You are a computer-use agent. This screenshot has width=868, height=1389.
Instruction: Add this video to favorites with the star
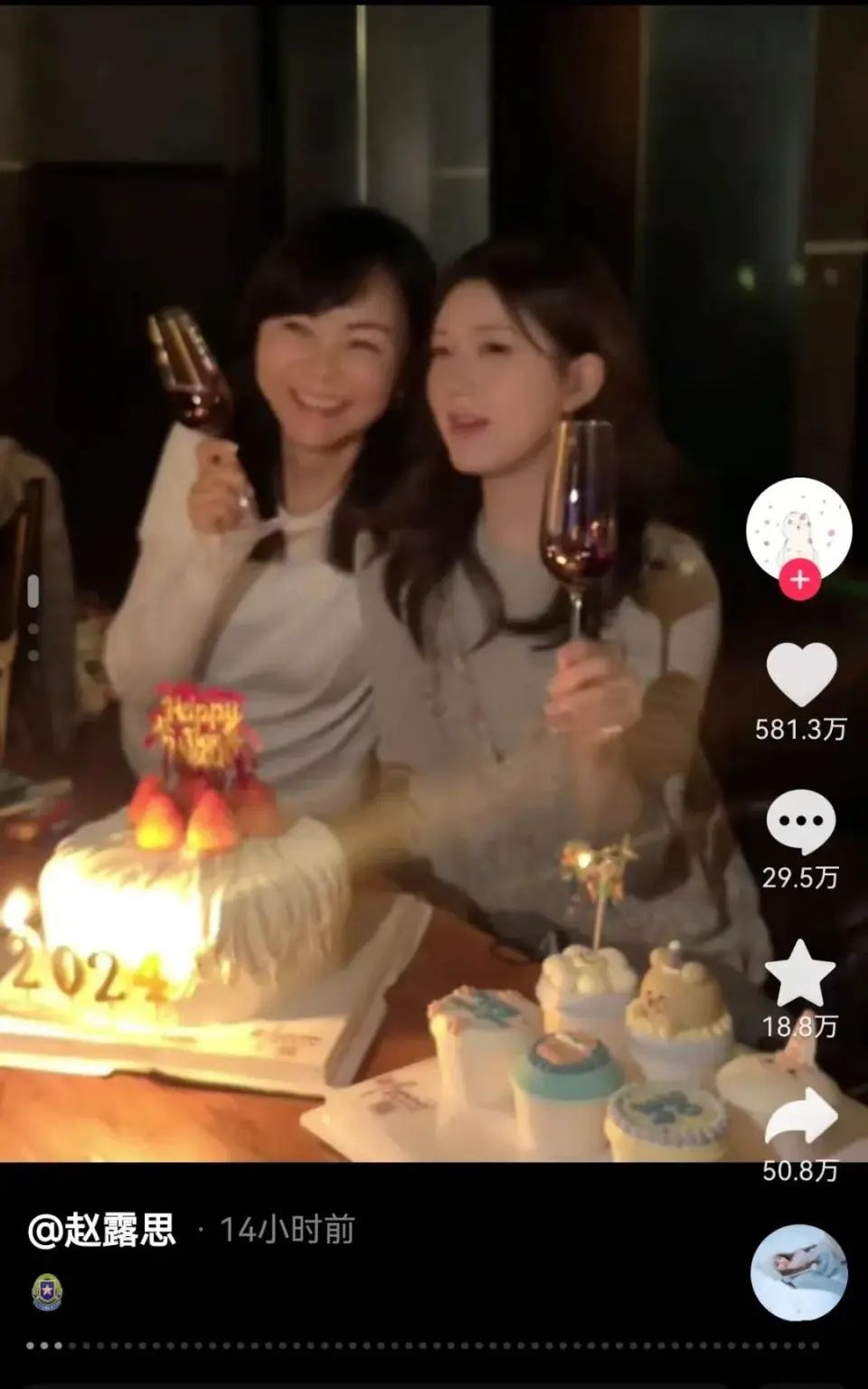pyautogui.click(x=800, y=973)
